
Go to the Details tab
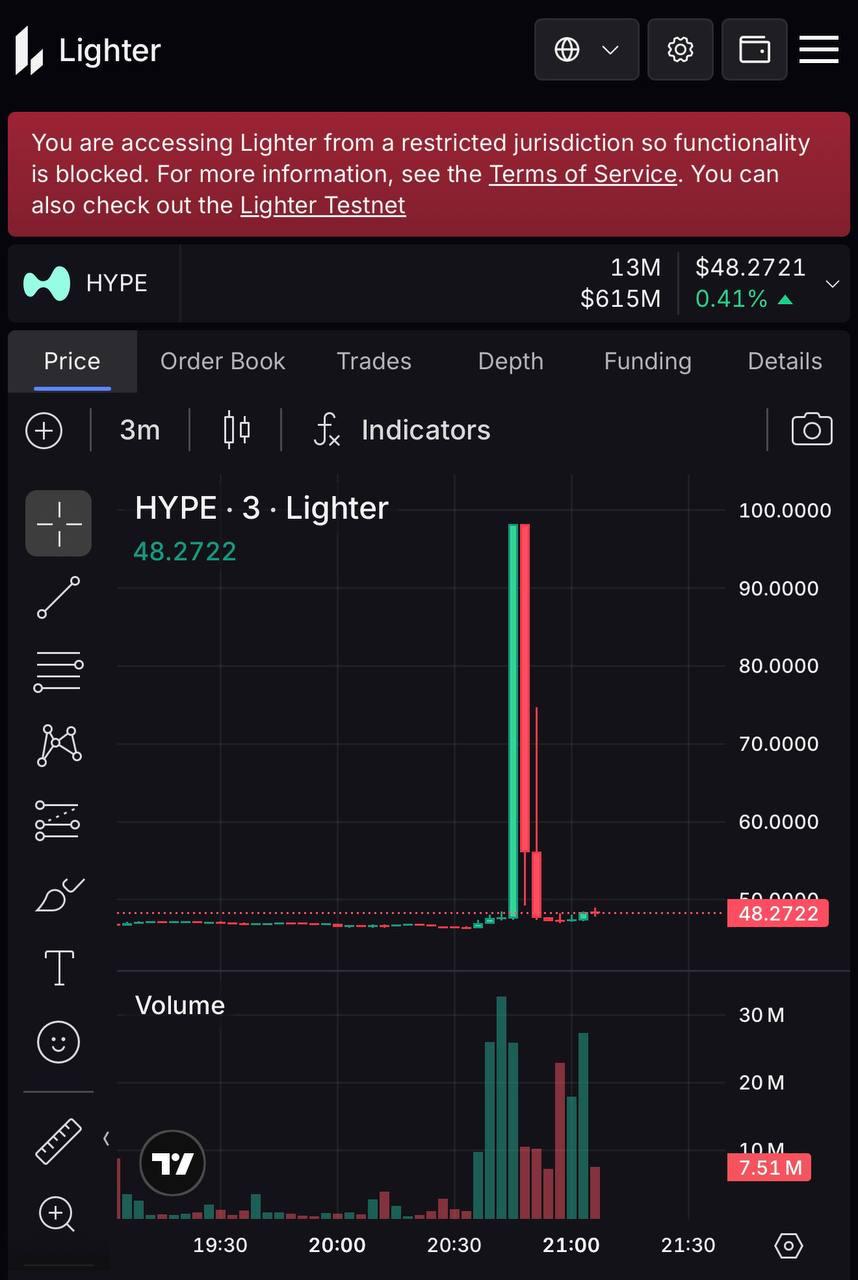(785, 361)
